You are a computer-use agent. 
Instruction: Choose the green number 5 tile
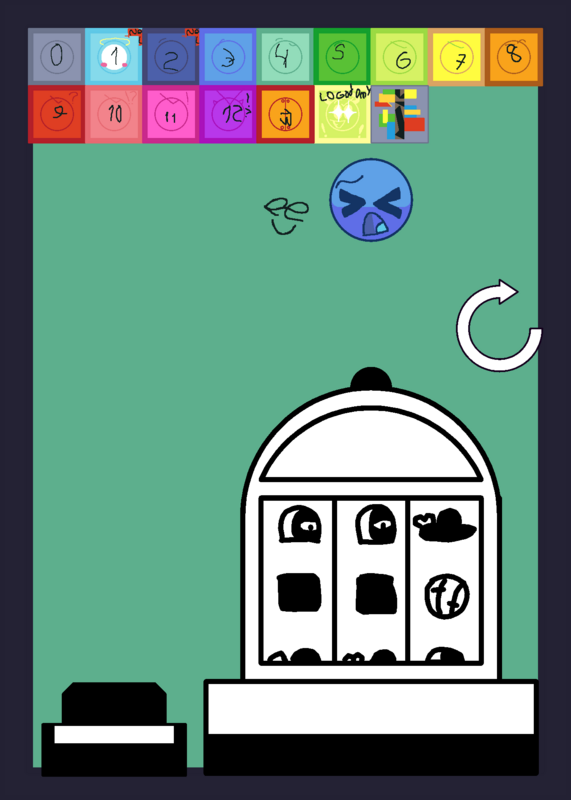click(342, 56)
